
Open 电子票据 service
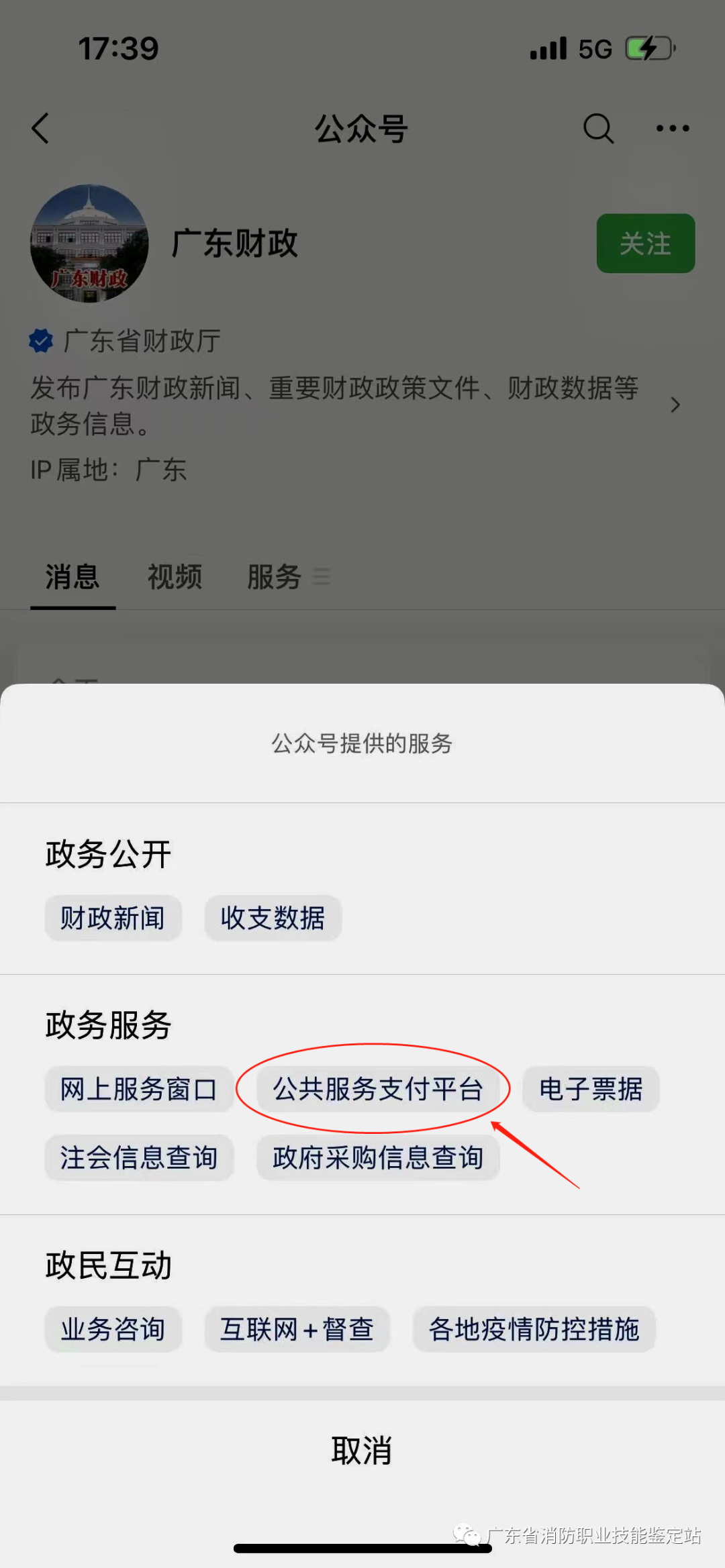coord(591,1089)
